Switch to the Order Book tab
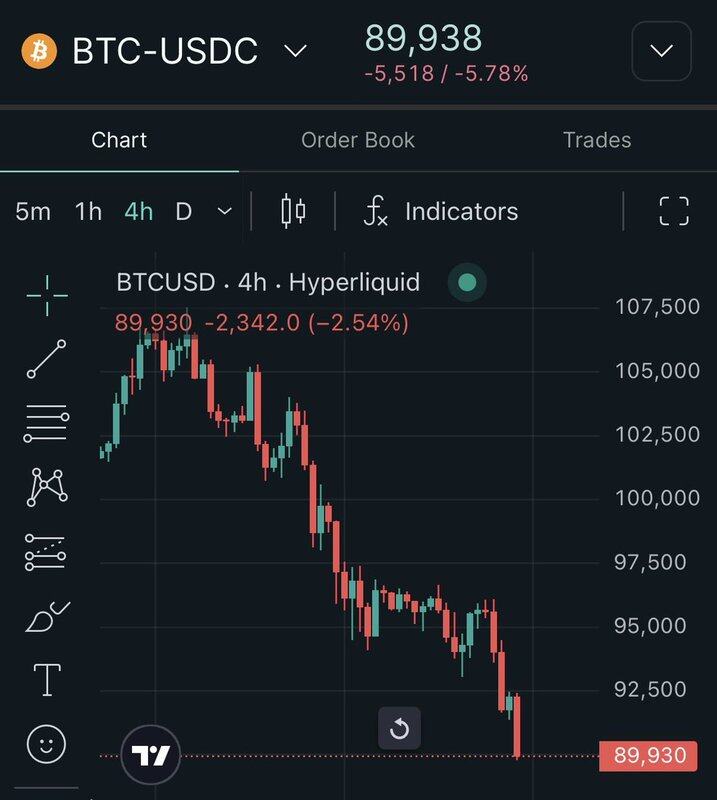This screenshot has height=800, width=717. (358, 140)
